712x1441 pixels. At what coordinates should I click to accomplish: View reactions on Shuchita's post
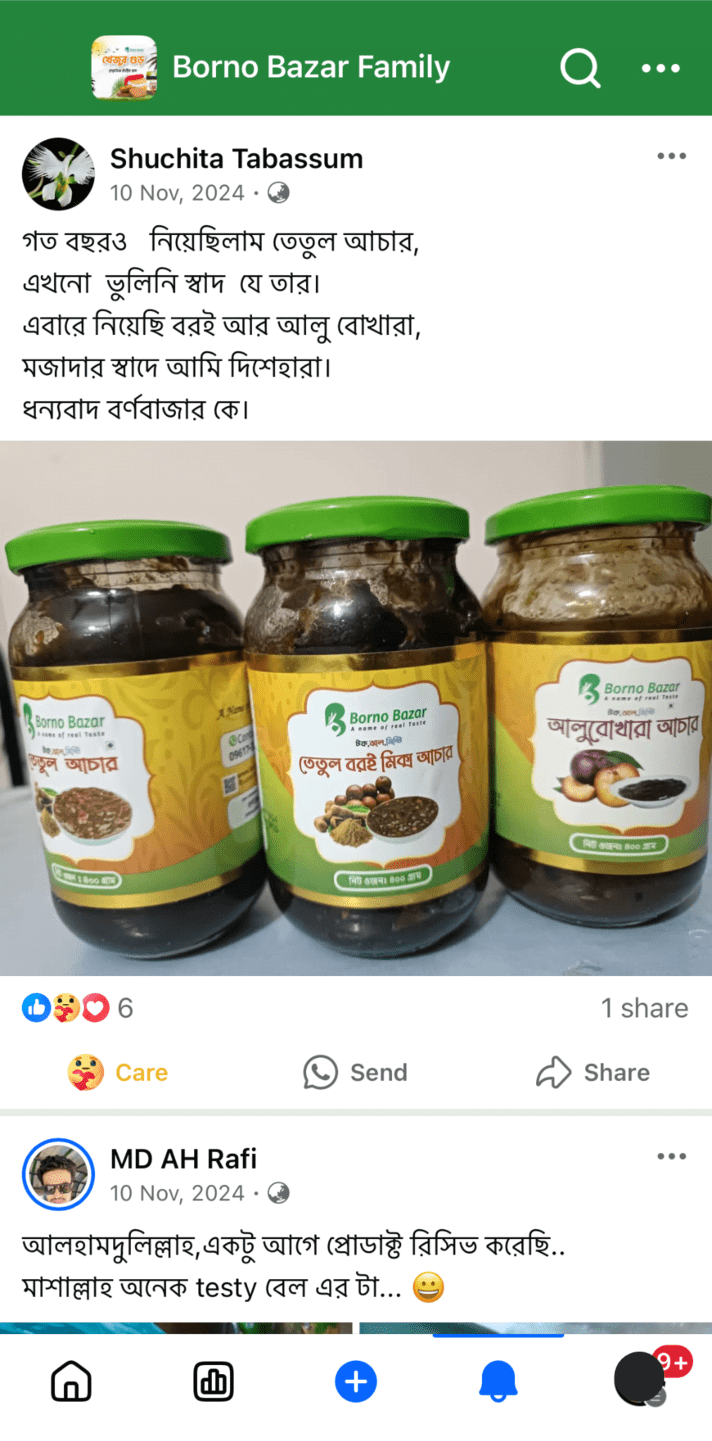tap(77, 1008)
